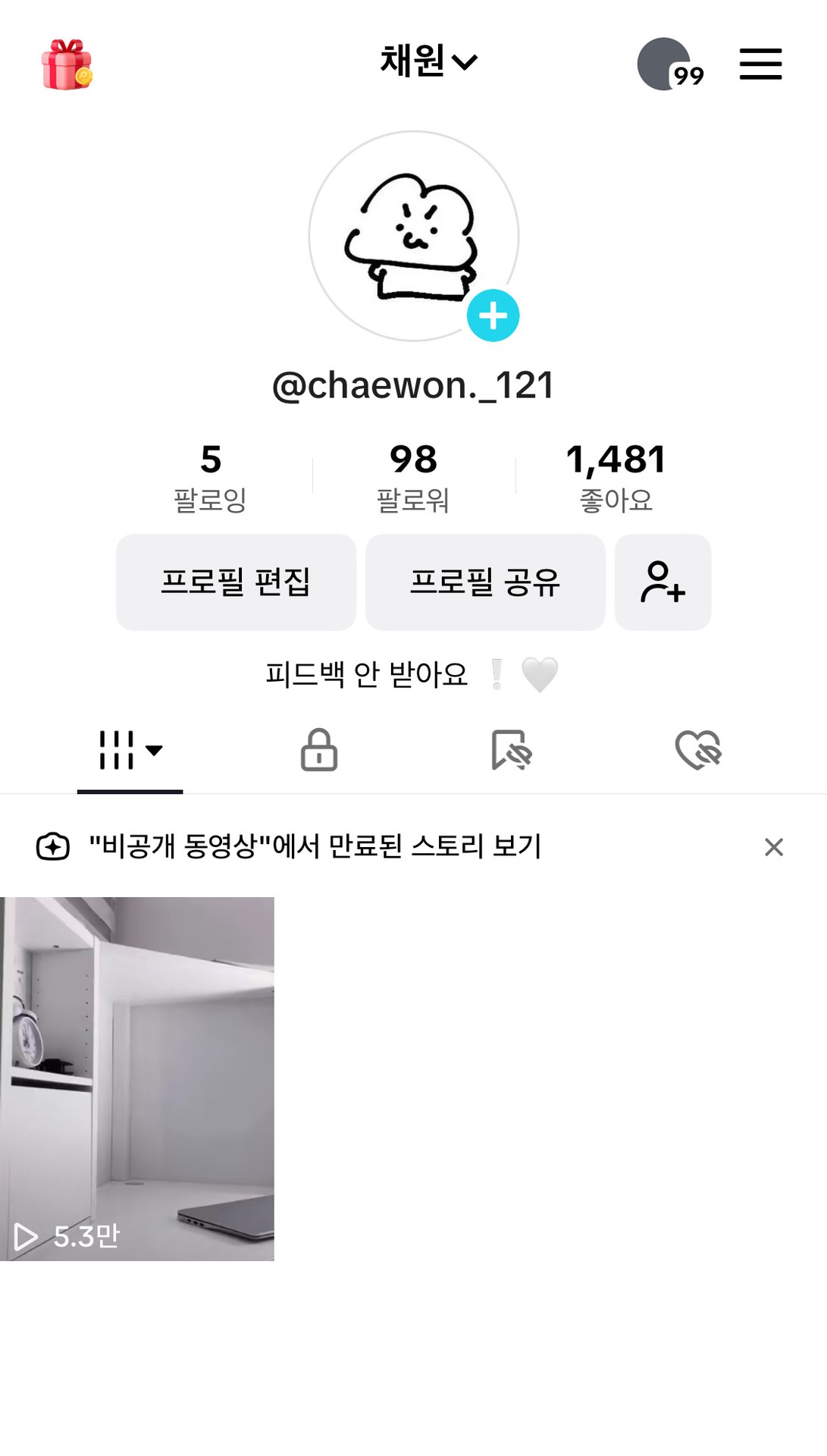The width and height of the screenshot is (827, 1456).
Task: Switch to the saved bookmarks tab
Action: 510,750
